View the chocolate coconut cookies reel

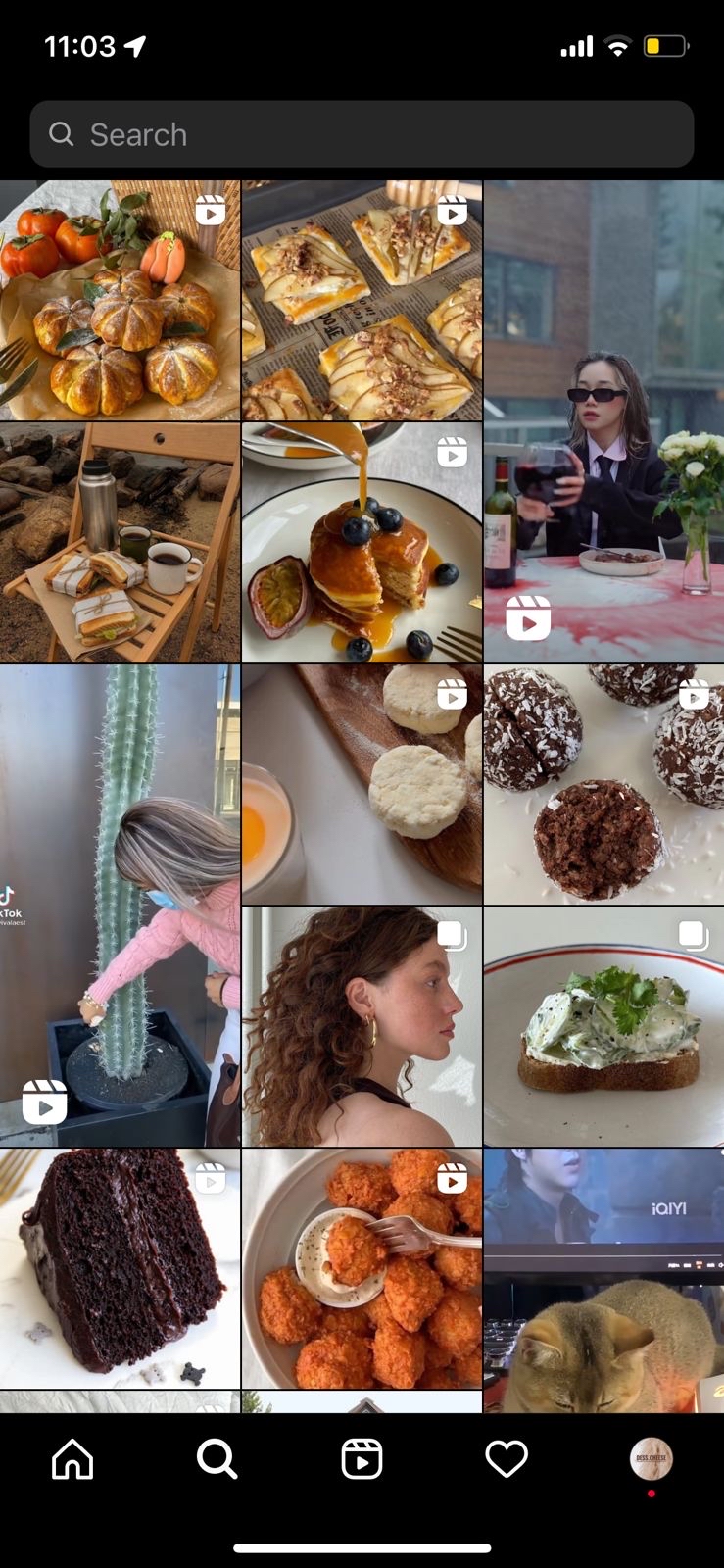coord(603,784)
